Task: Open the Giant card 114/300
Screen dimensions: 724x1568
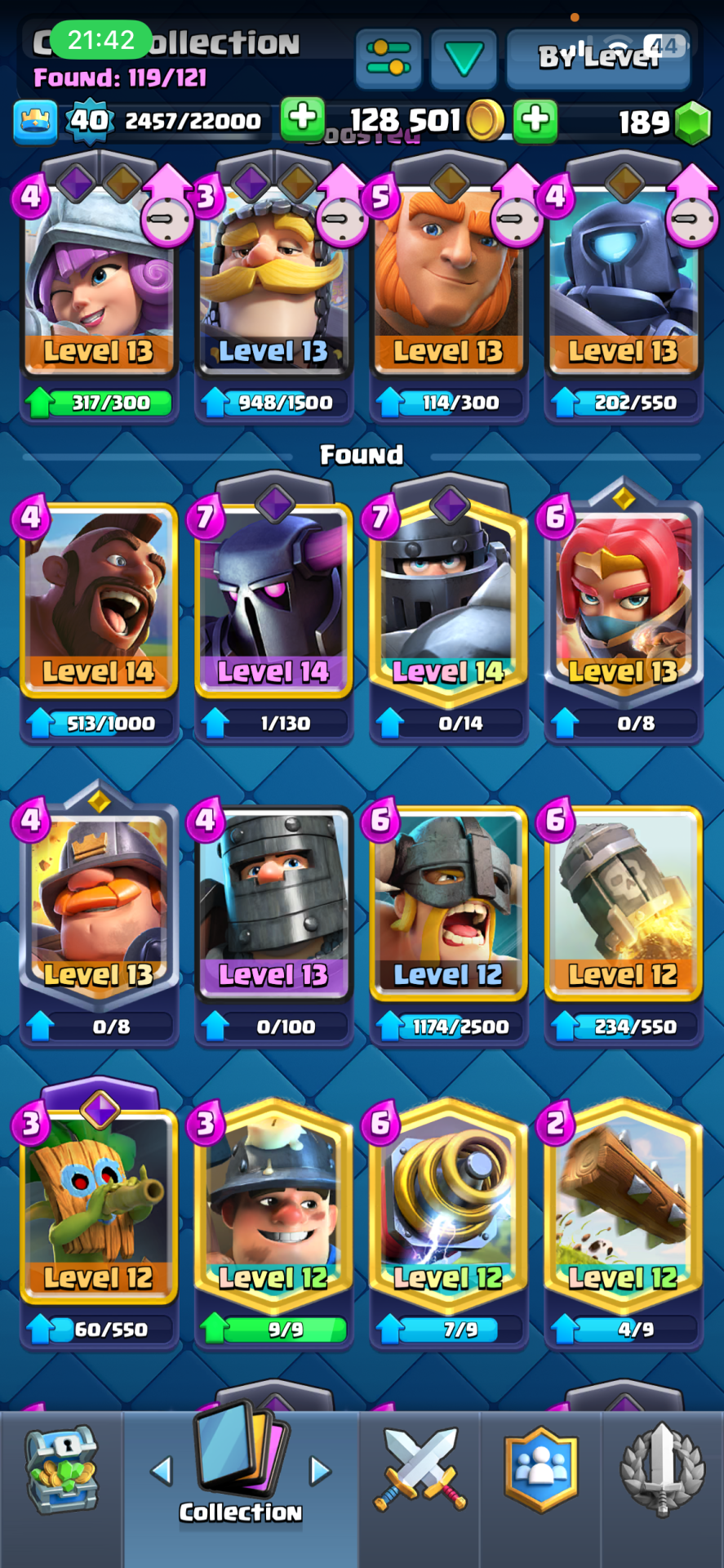Action: 448,278
